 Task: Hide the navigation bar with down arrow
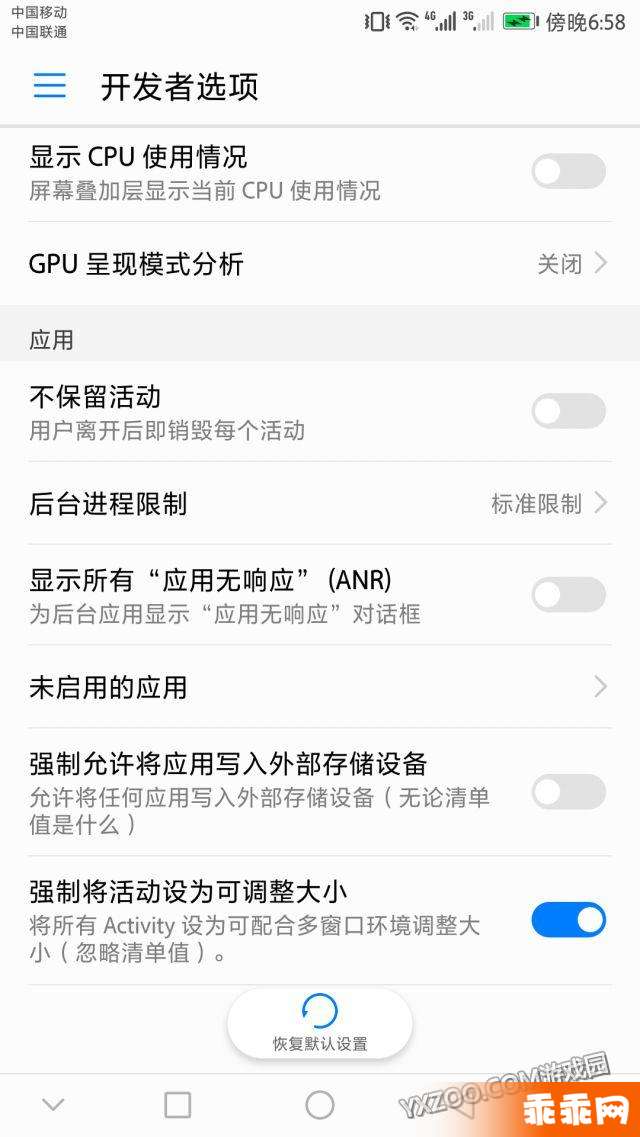coord(53,1105)
